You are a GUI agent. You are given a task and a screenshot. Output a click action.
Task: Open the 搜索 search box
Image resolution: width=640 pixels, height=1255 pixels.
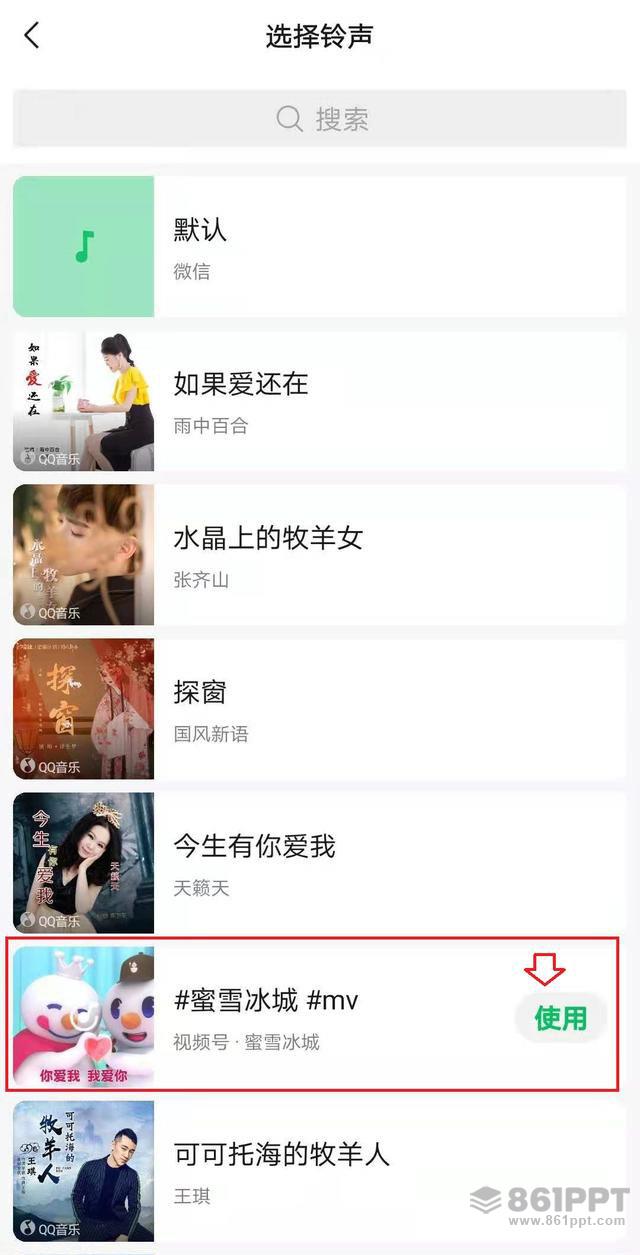point(320,119)
